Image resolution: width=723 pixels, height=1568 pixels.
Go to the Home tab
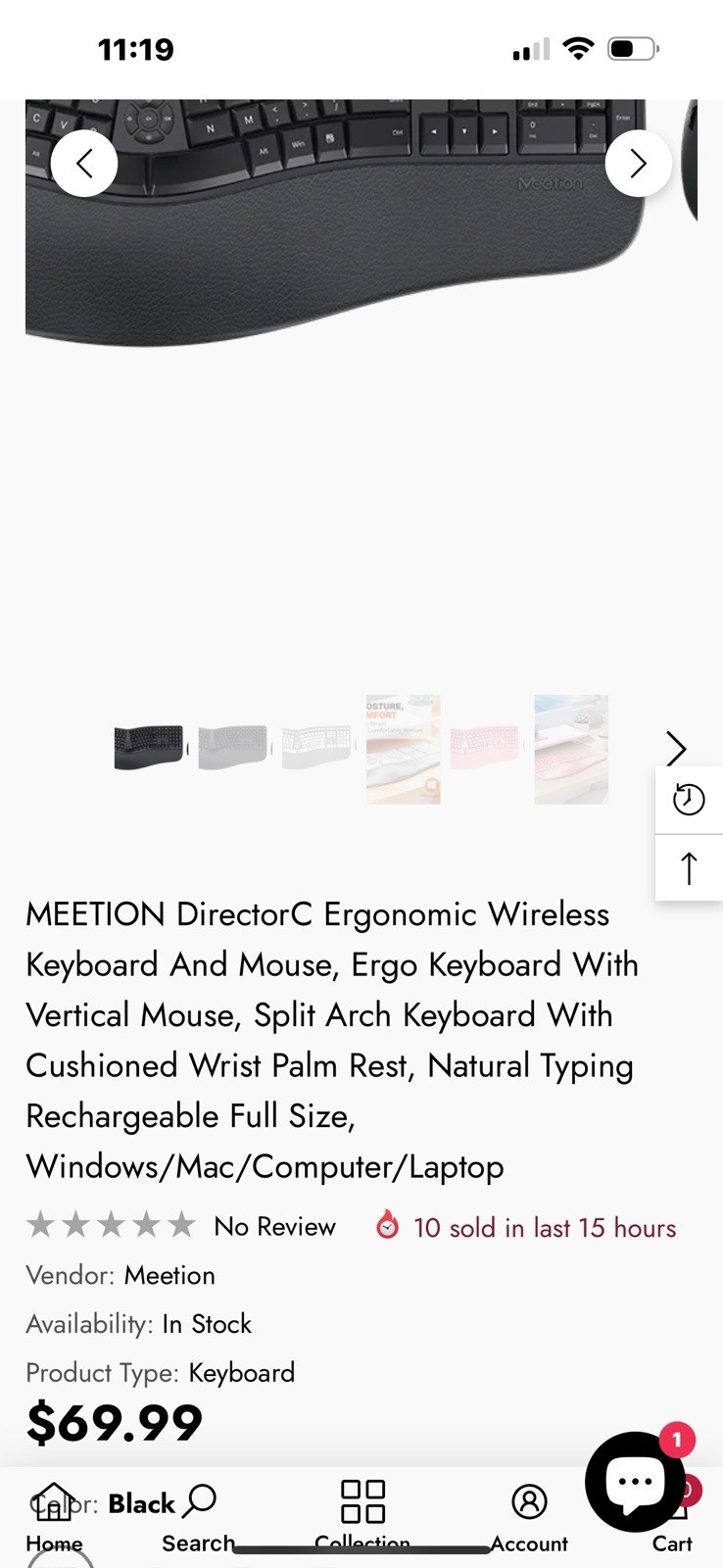tap(54, 1517)
